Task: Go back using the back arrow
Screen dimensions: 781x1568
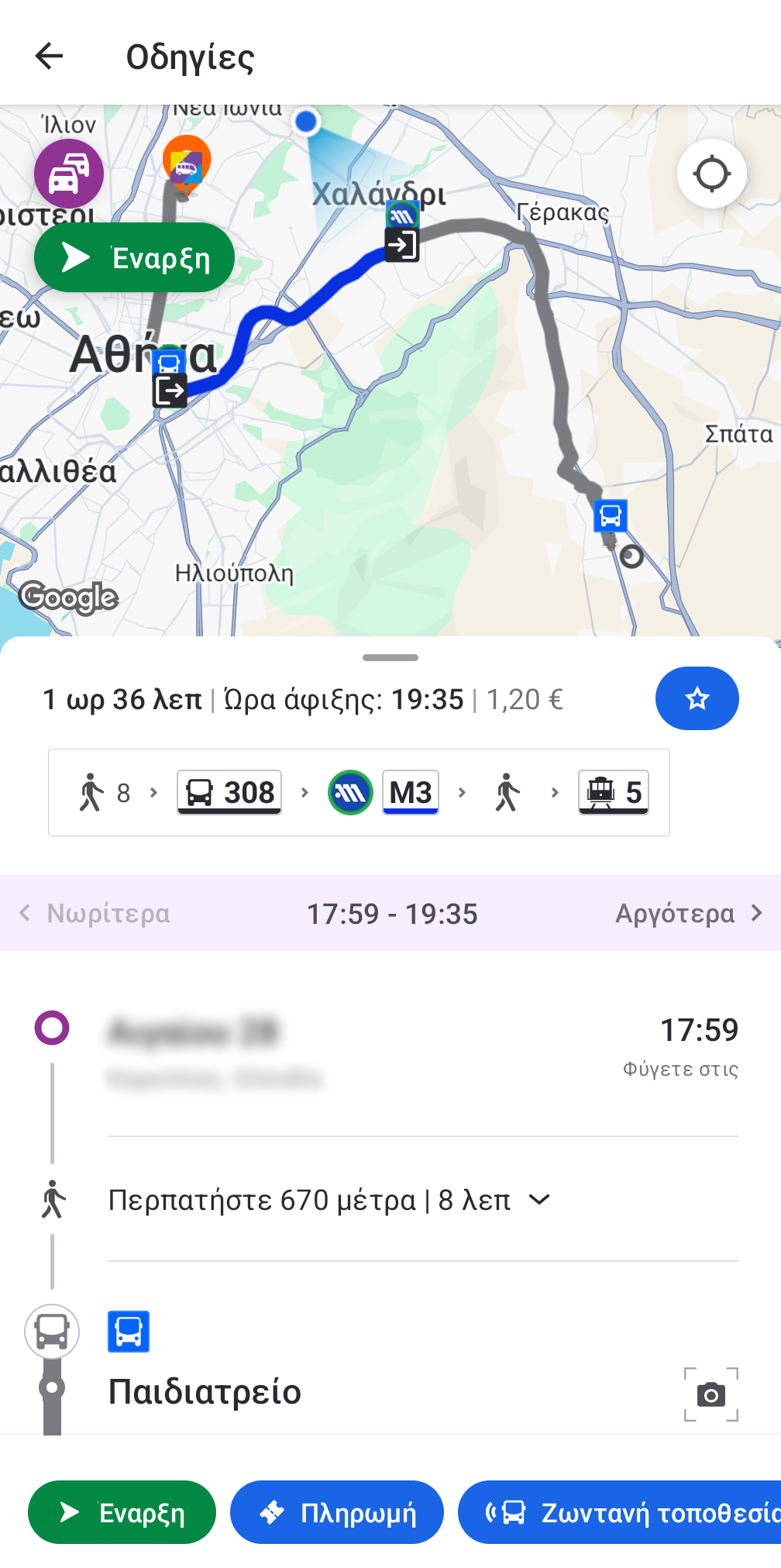Action: (x=50, y=57)
